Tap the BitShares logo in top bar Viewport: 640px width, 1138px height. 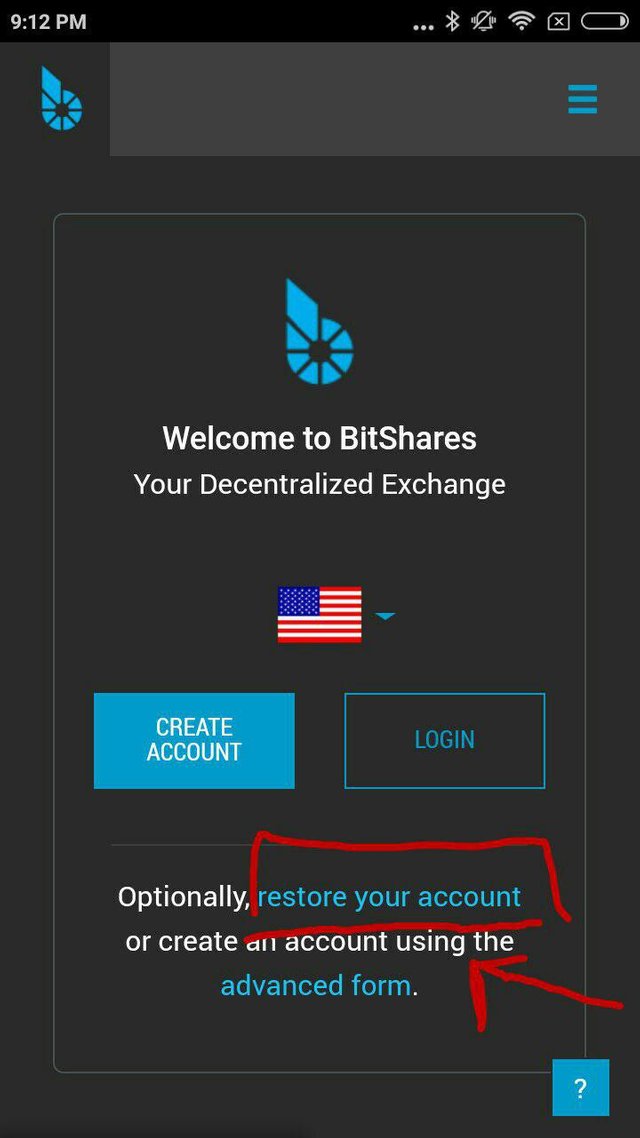(x=61, y=98)
